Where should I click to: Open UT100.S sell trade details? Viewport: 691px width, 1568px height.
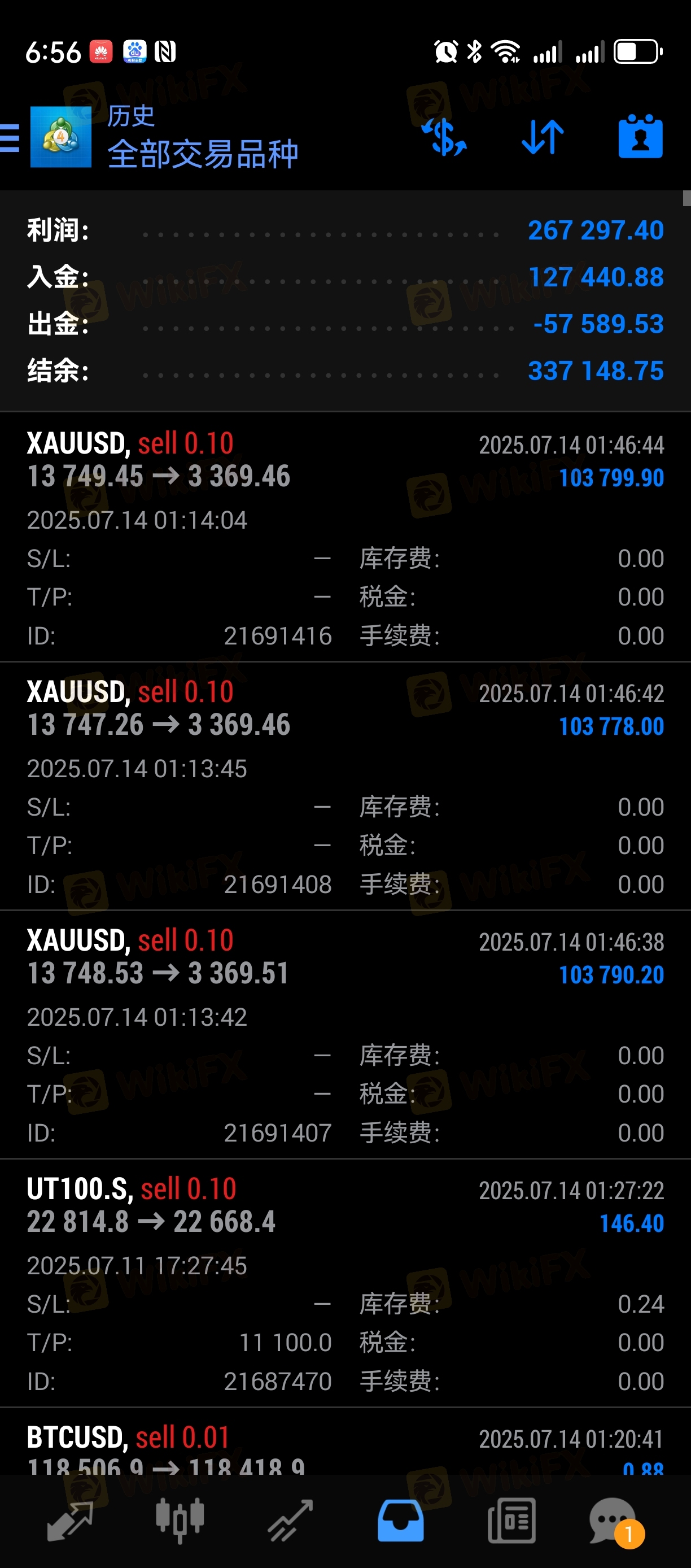pos(345,1283)
